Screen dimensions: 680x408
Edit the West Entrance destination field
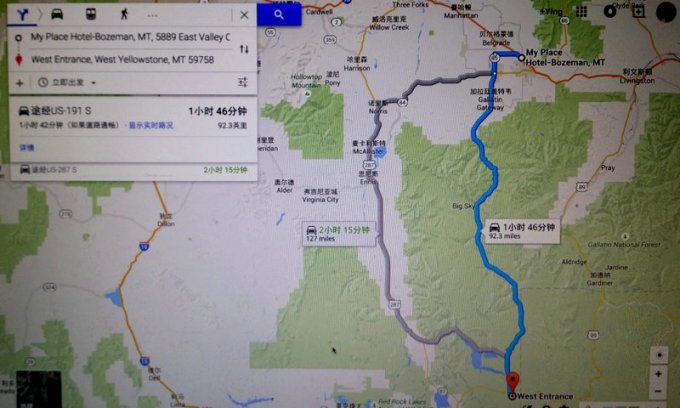point(130,60)
